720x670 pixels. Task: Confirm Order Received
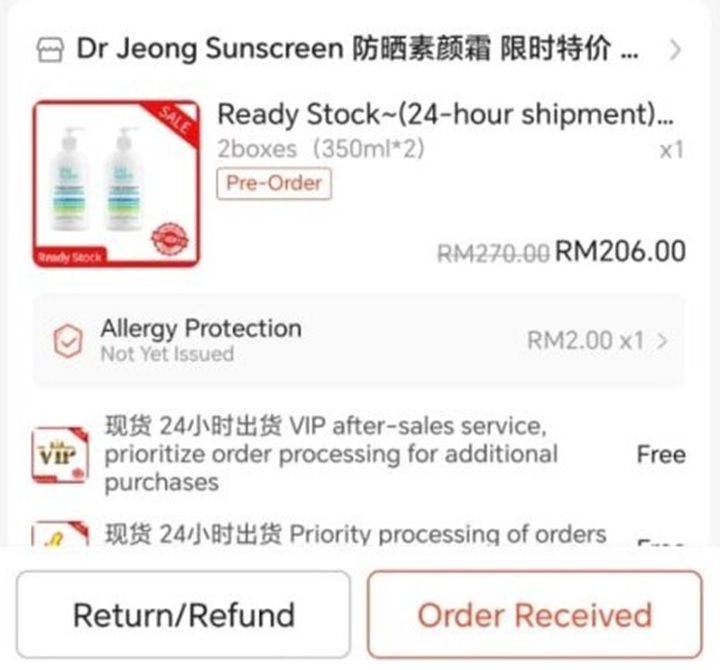click(534, 614)
